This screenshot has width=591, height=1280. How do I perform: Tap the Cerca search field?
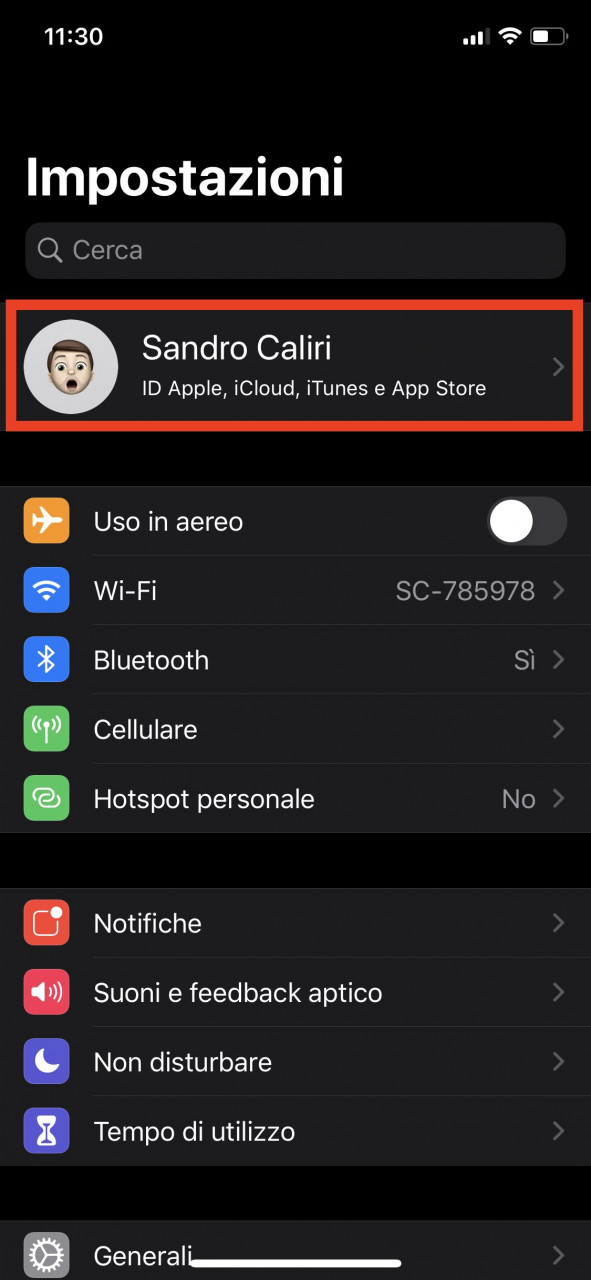[295, 250]
